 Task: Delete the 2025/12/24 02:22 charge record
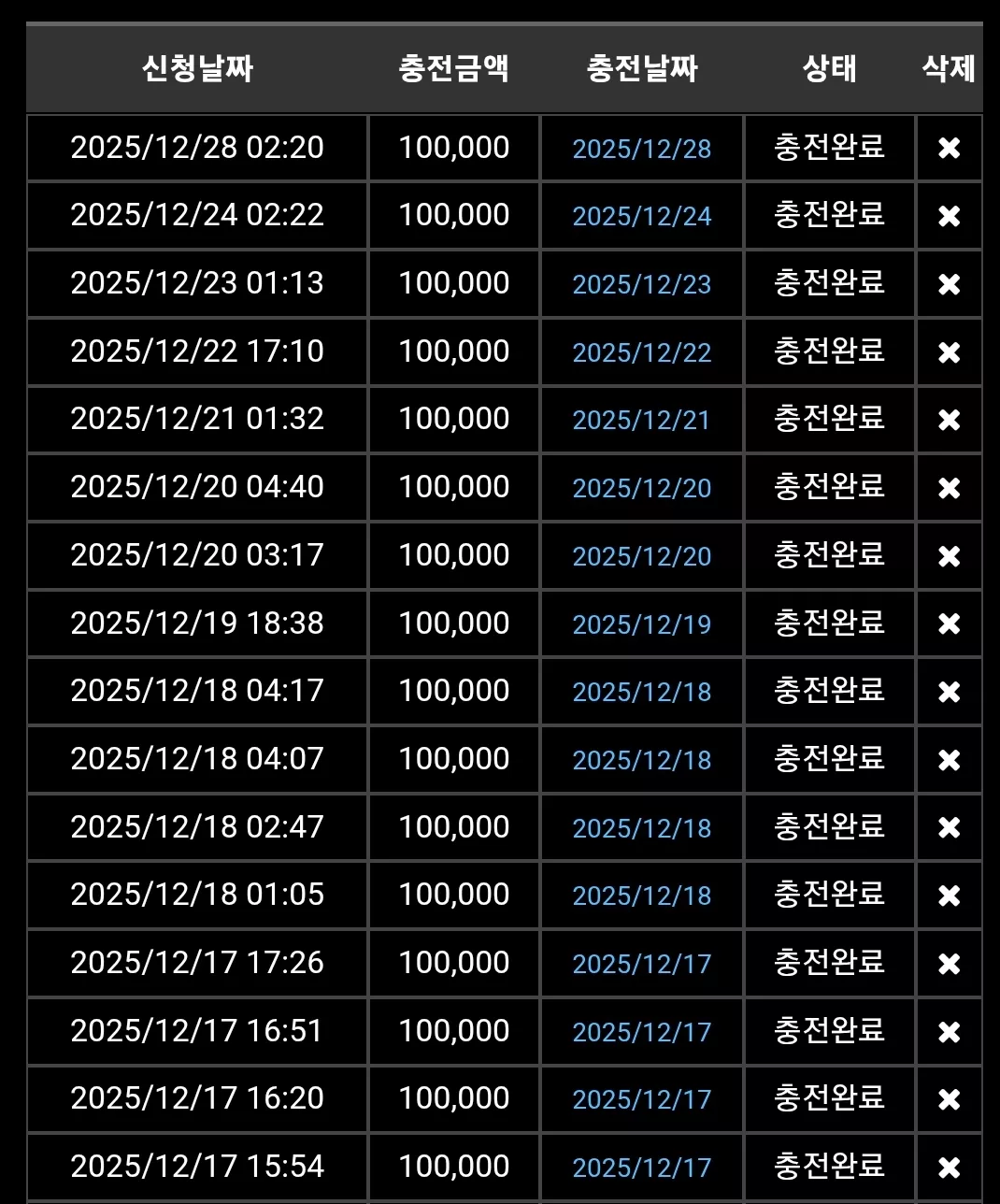coord(949,216)
